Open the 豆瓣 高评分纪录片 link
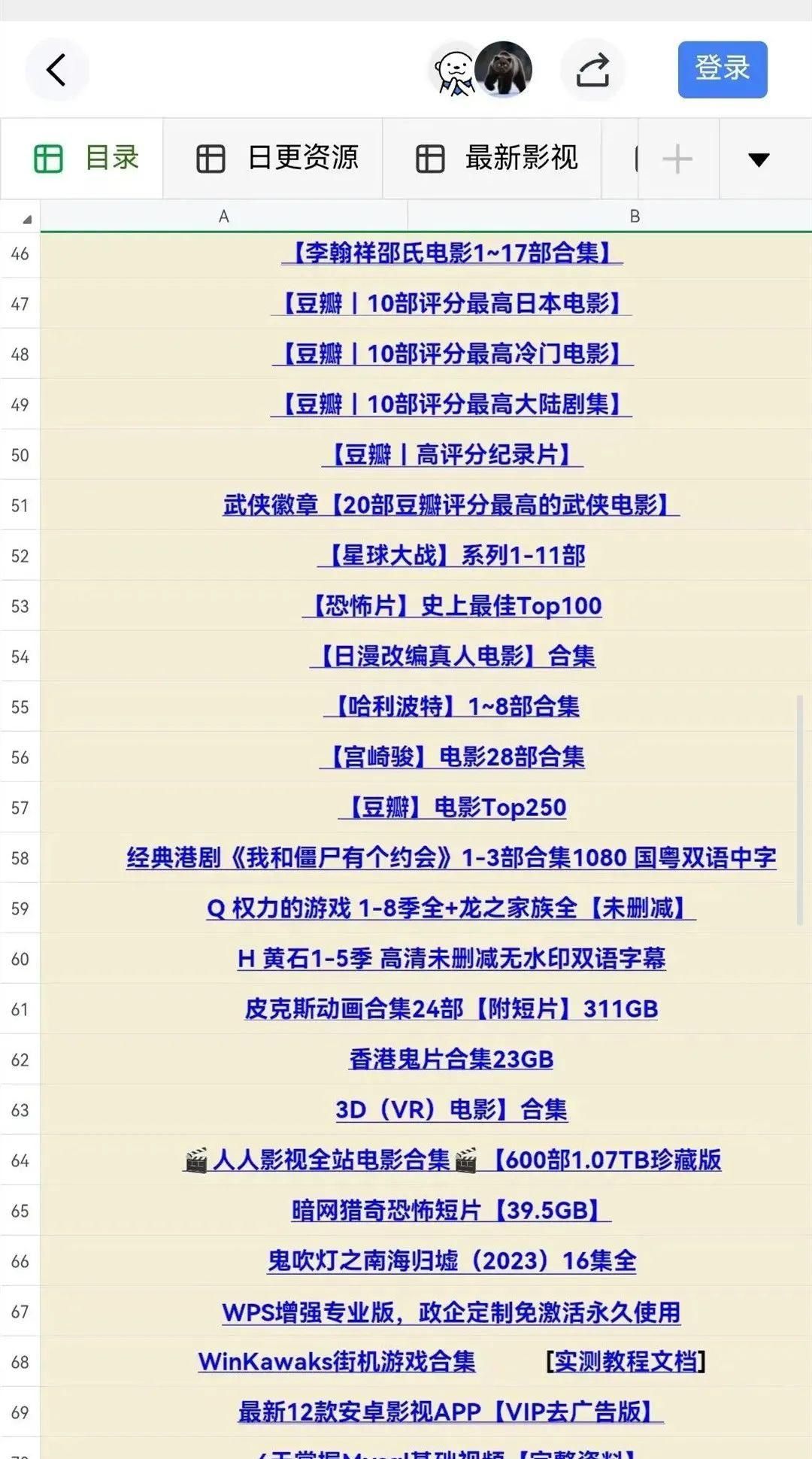 (452, 455)
